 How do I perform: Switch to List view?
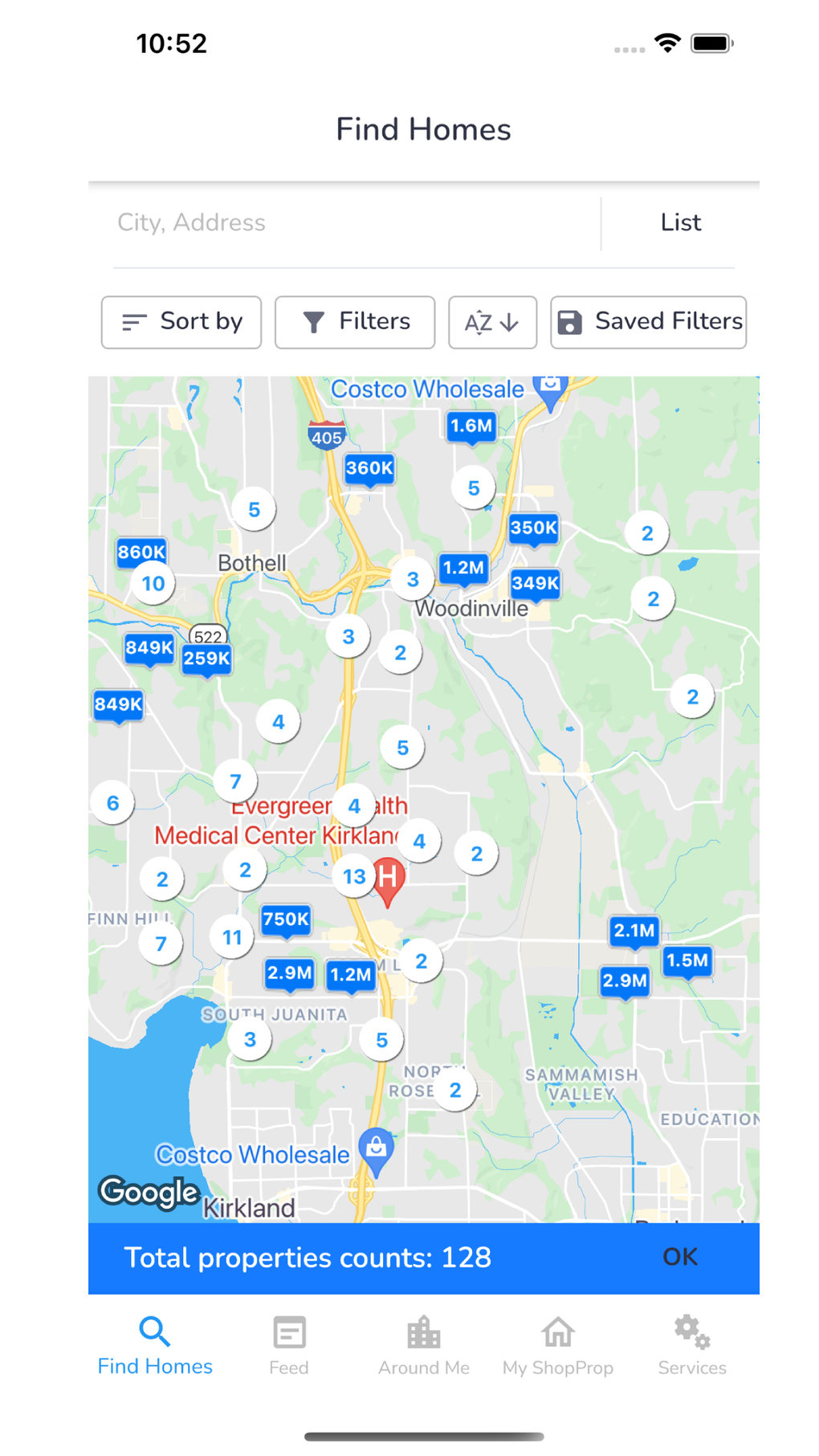680,222
